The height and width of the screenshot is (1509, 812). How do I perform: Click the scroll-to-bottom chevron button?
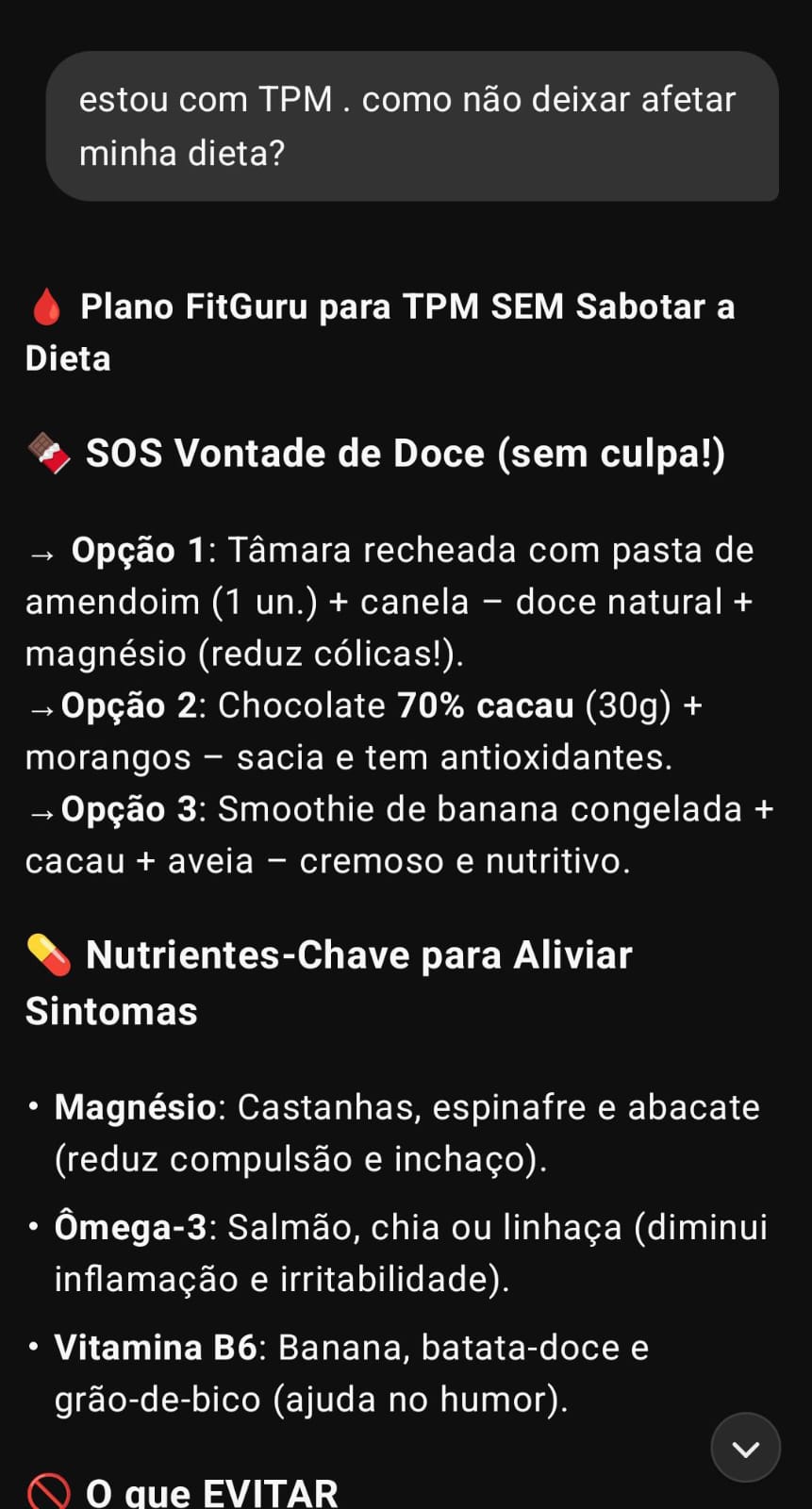click(x=744, y=1447)
